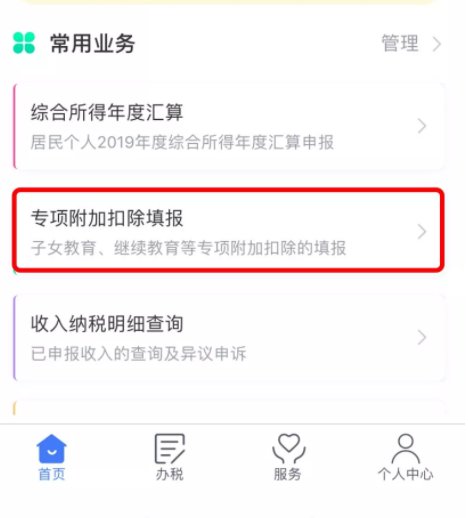The width and height of the screenshot is (468, 518).
Task: Go to 个人中心 tab
Action: click(405, 457)
